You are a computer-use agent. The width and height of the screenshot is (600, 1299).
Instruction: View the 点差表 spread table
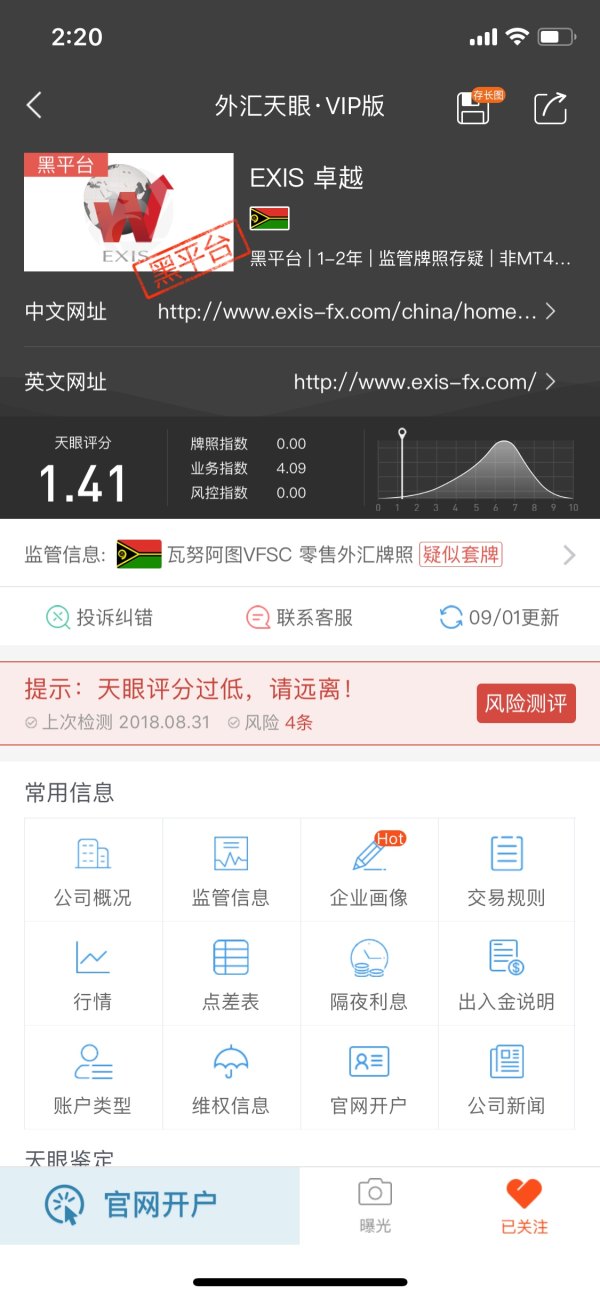(x=231, y=974)
